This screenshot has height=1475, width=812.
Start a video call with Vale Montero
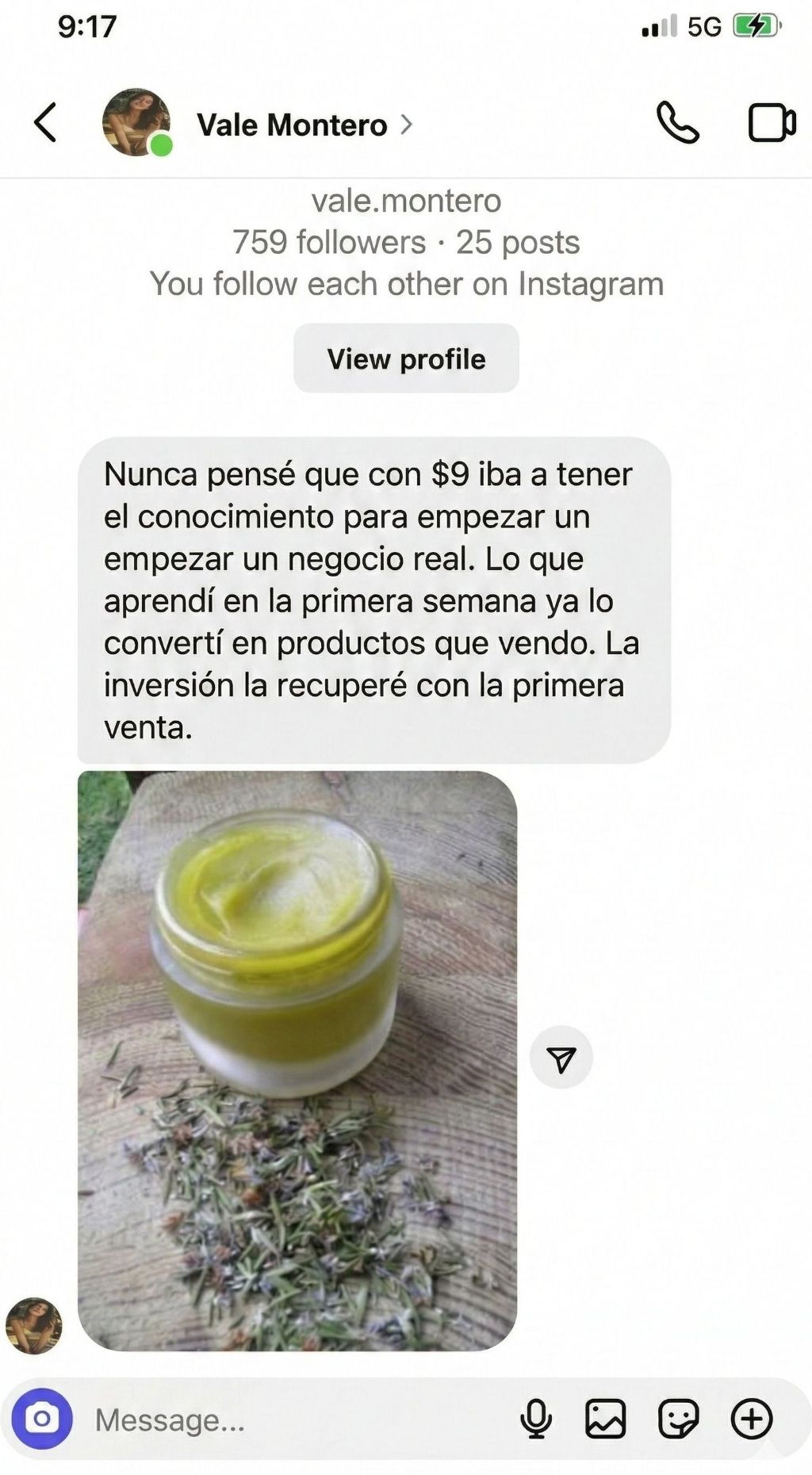pyautogui.click(x=771, y=124)
